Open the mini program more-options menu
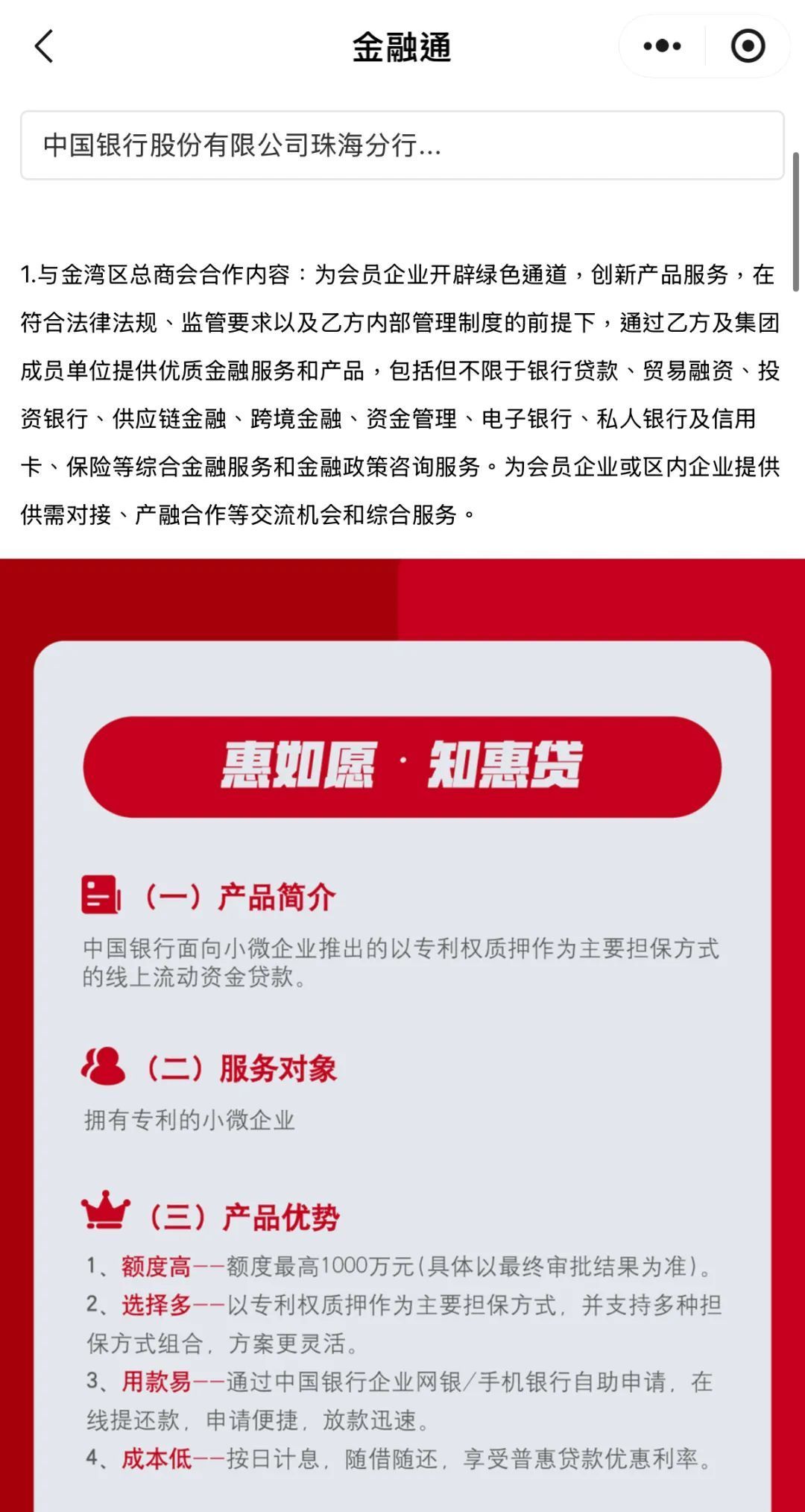805x1512 pixels. point(662,46)
